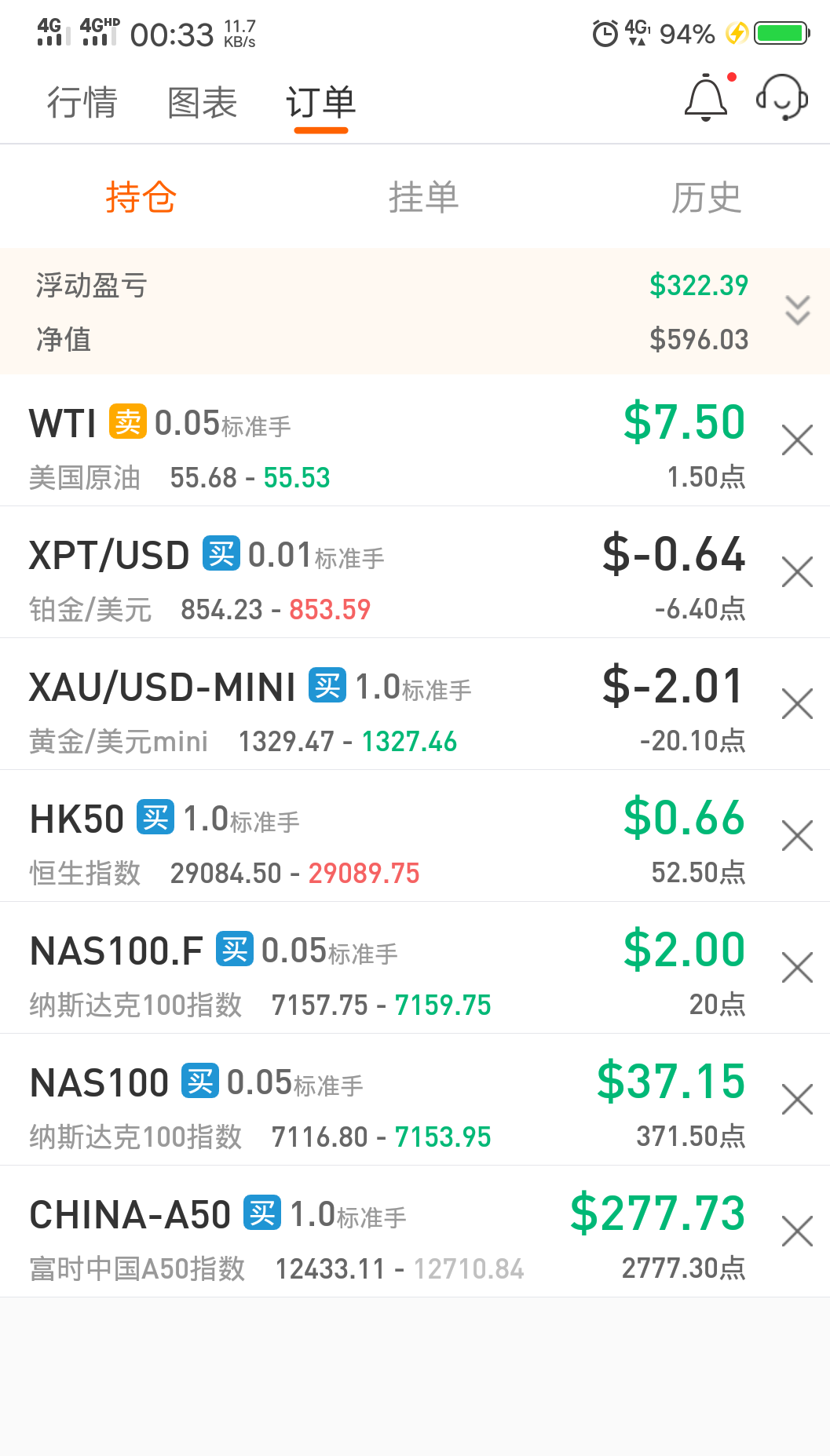Open the notifications bell
The width and height of the screenshot is (830, 1456).
click(x=706, y=98)
